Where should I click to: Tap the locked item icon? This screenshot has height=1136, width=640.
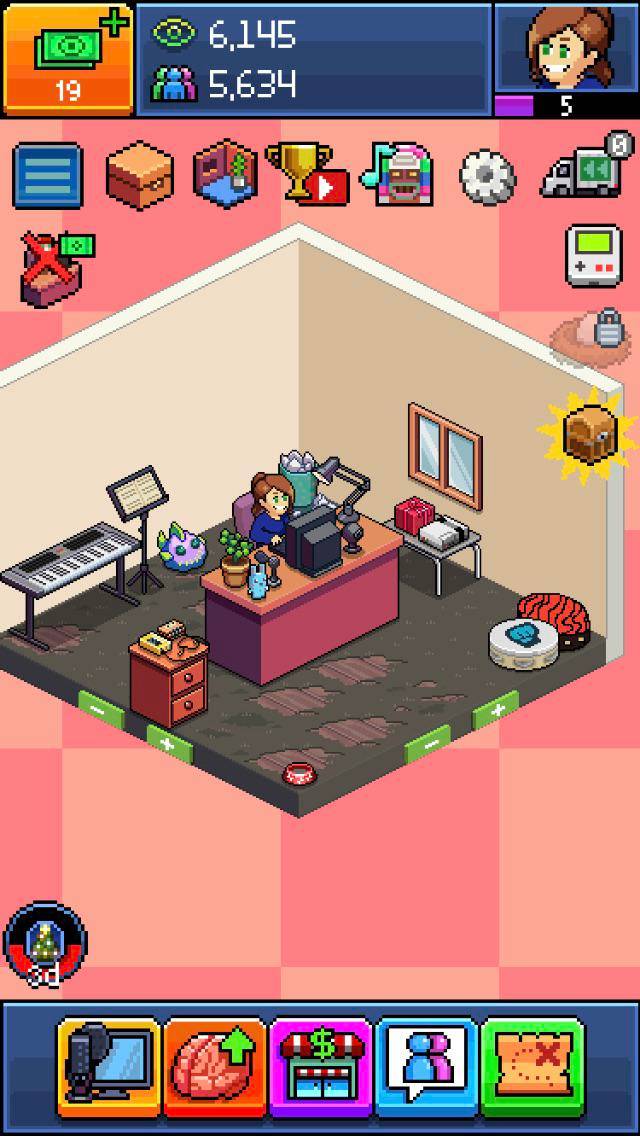click(590, 335)
